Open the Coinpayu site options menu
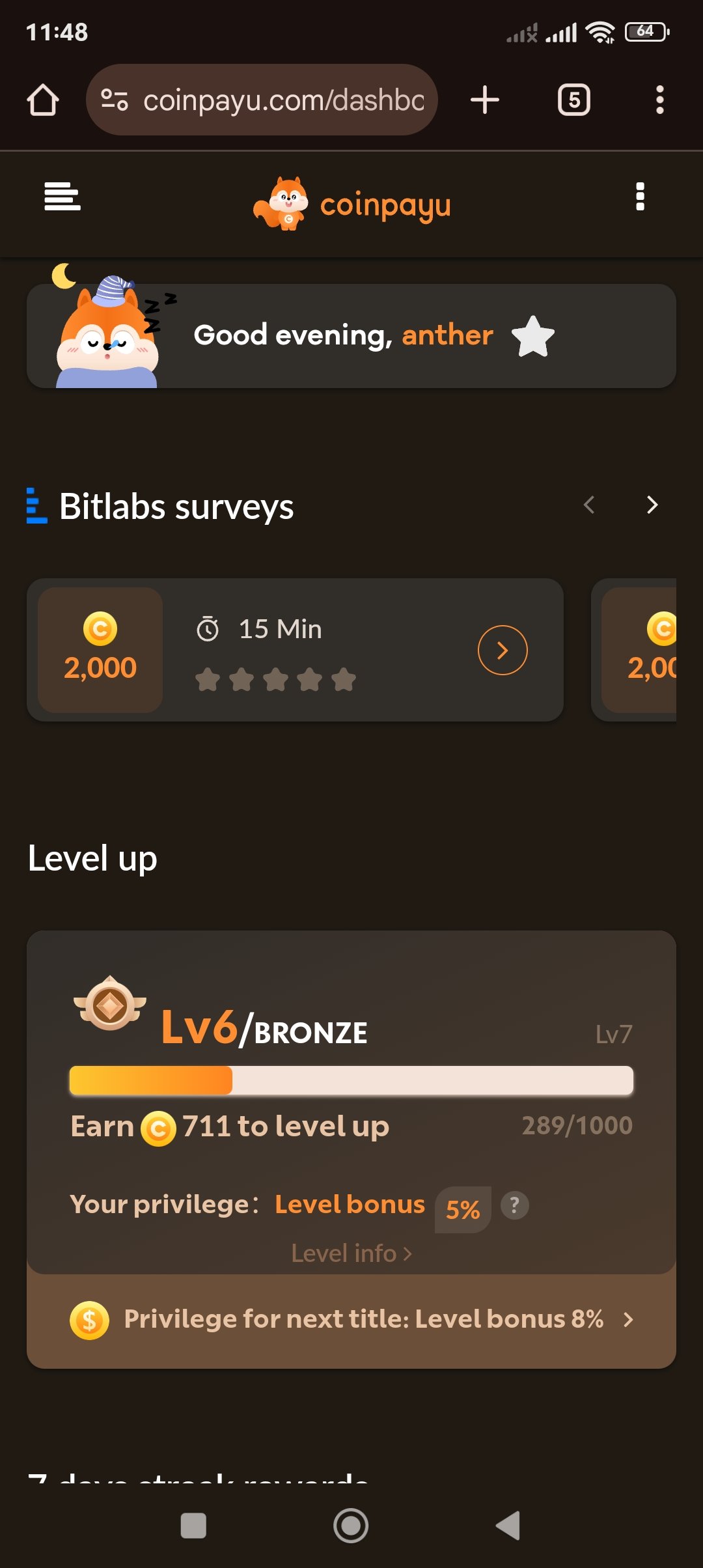The height and width of the screenshot is (1568, 703). (x=640, y=196)
